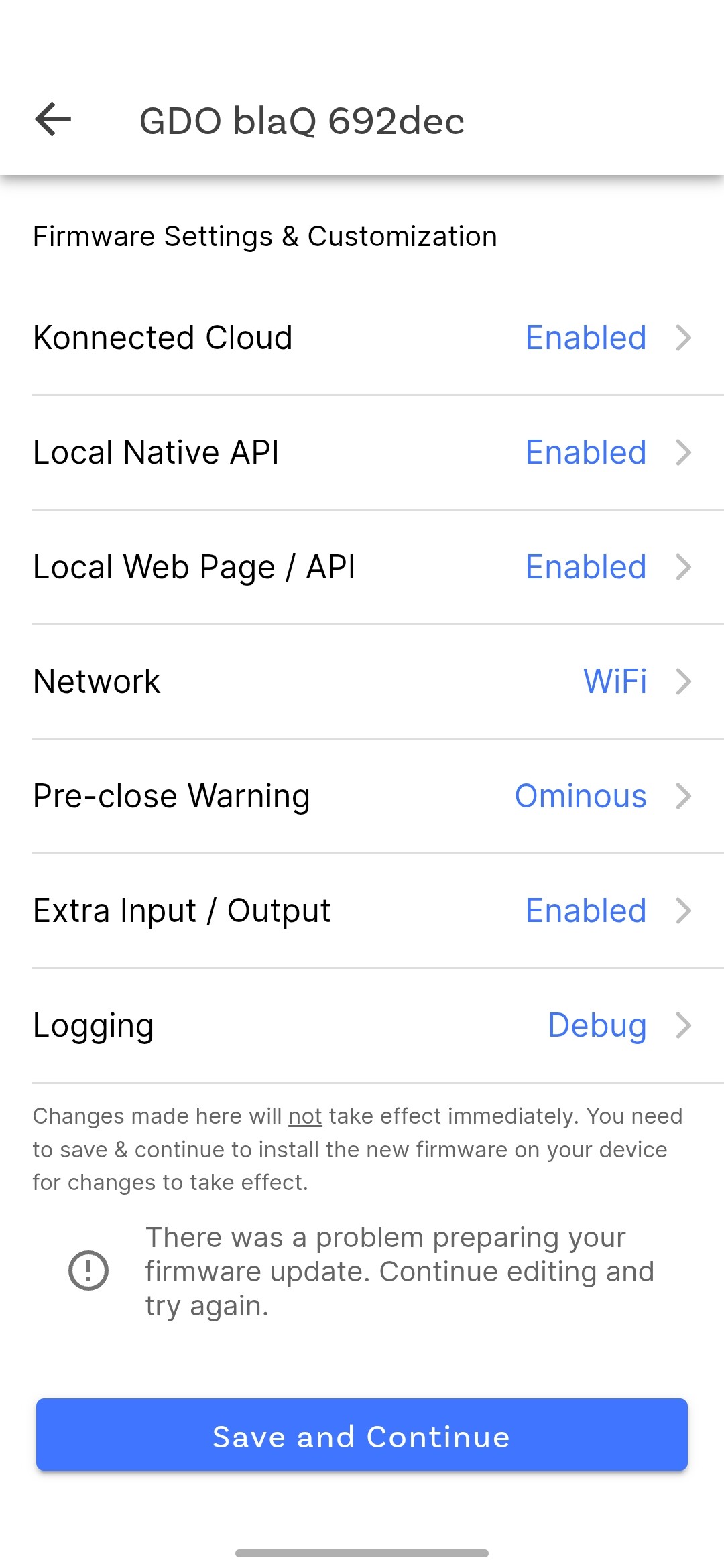Tap Save and Continue button
Image resolution: width=724 pixels, height=1568 pixels.
coord(362,1435)
